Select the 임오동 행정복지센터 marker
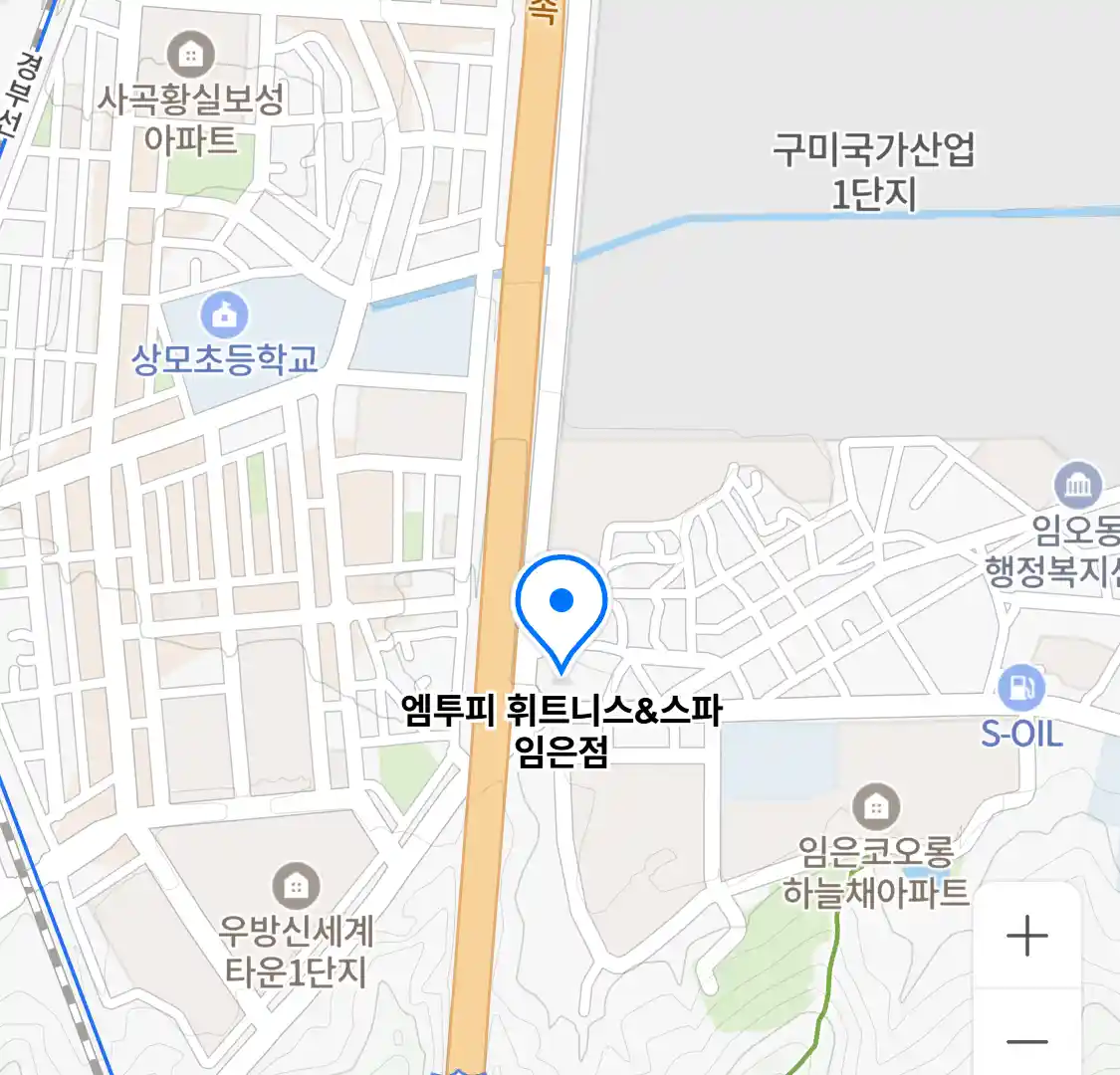Viewport: 1120px width, 1075px height. pyautogui.click(x=1077, y=486)
